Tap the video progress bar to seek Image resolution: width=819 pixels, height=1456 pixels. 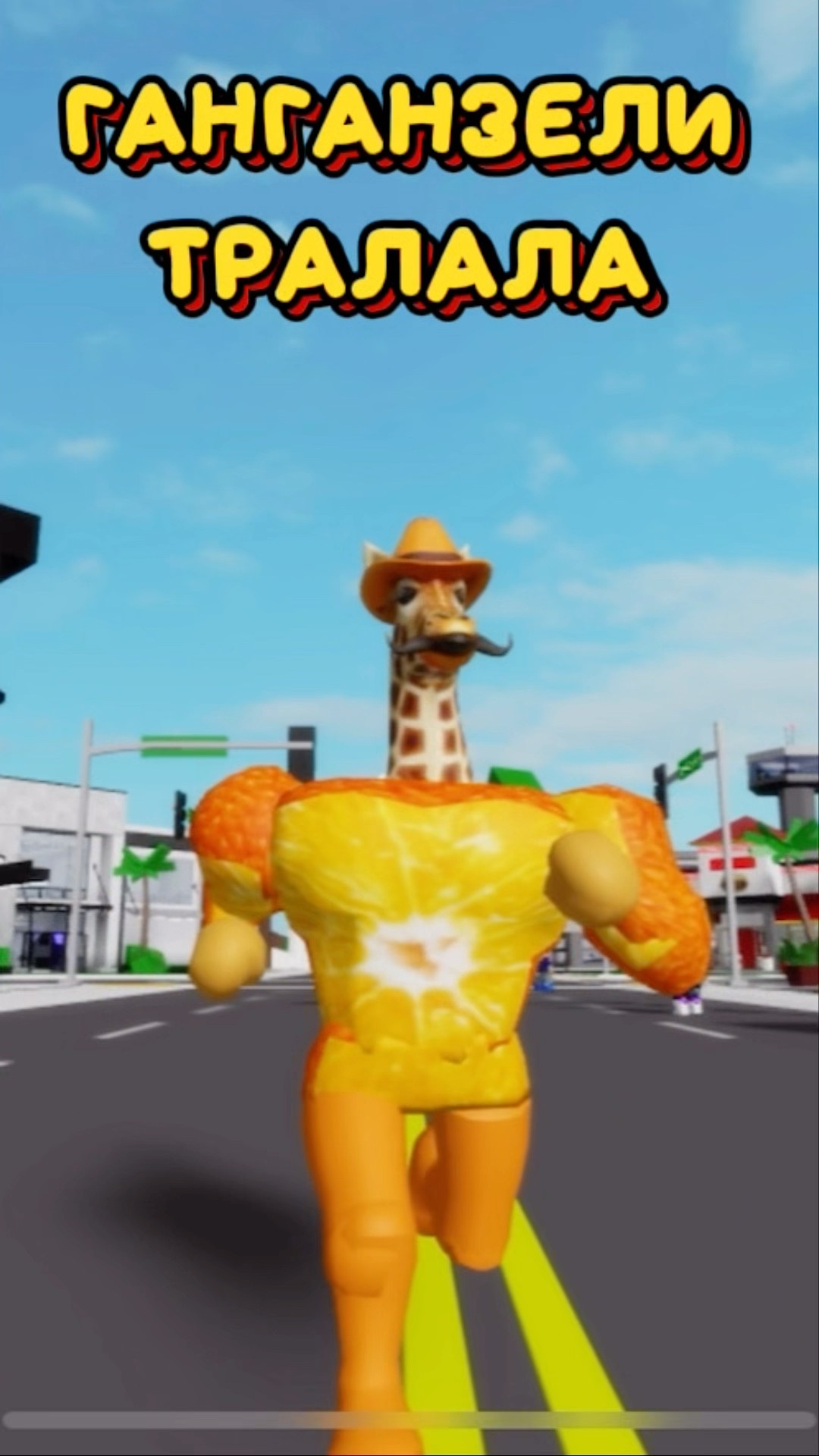[x=409, y=1420]
